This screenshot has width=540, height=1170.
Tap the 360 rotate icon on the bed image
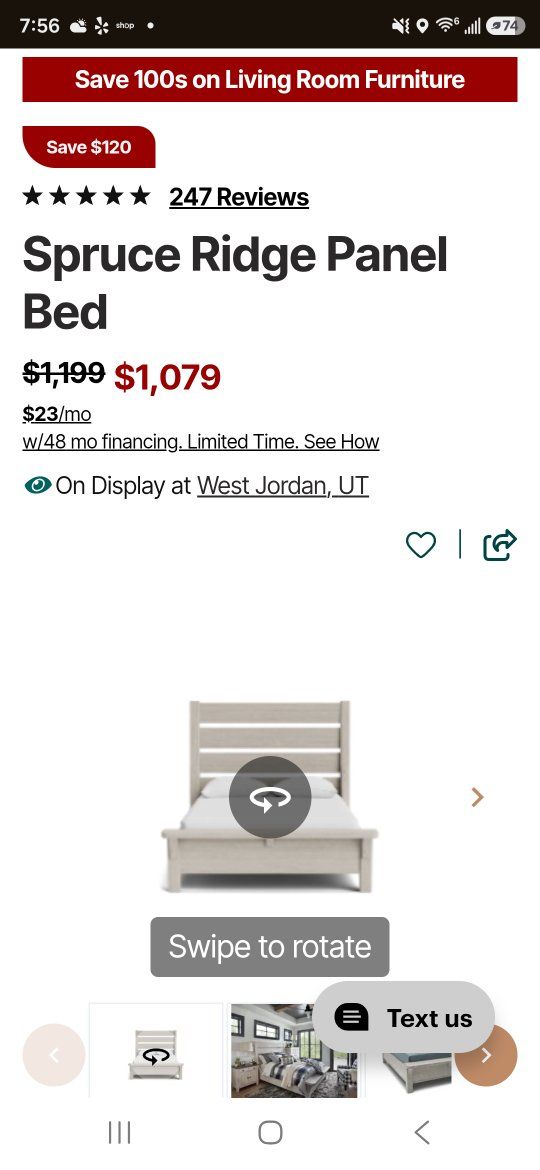tap(270, 797)
